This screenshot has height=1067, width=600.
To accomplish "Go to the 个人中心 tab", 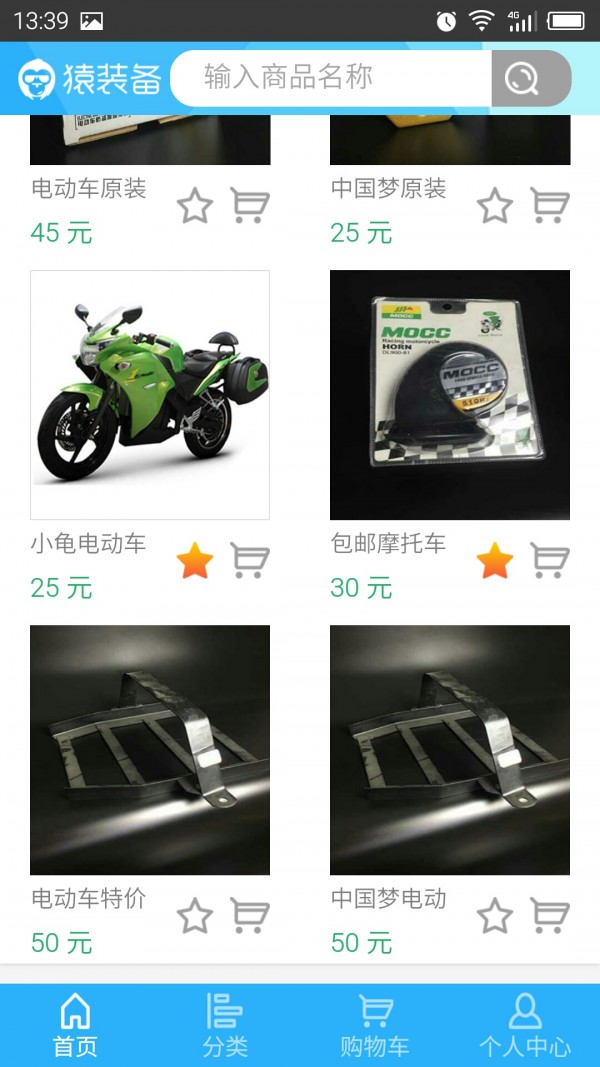I will click(x=525, y=1025).
